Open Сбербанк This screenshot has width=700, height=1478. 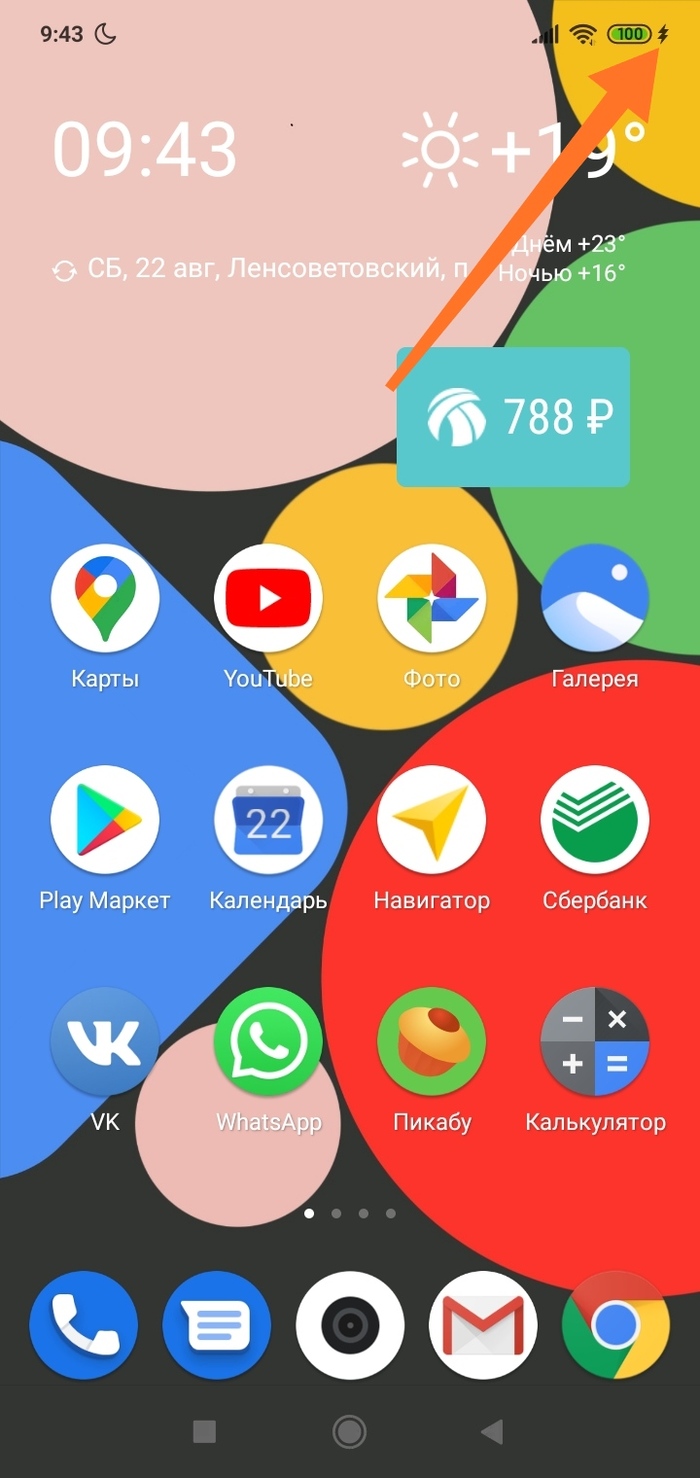(594, 820)
